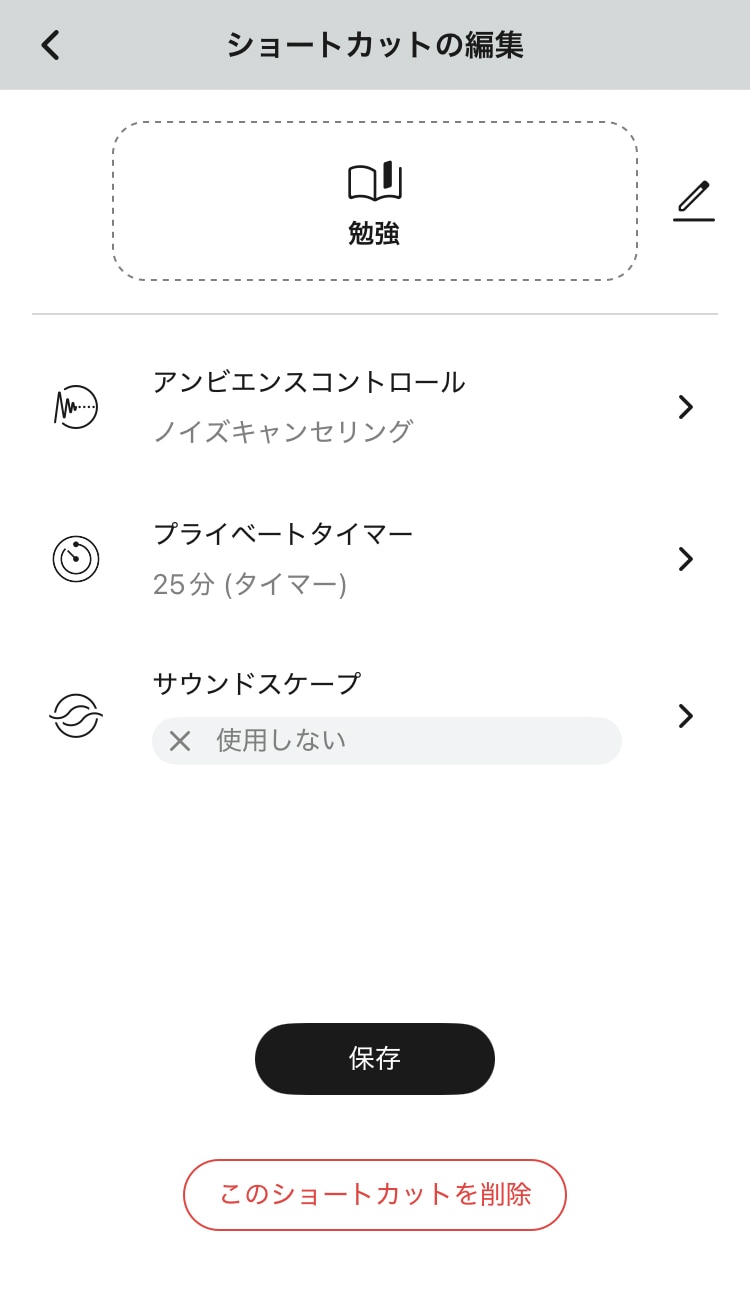Tap the back arrow icon
Image resolution: width=750 pixels, height=1295 pixels.
click(48, 44)
